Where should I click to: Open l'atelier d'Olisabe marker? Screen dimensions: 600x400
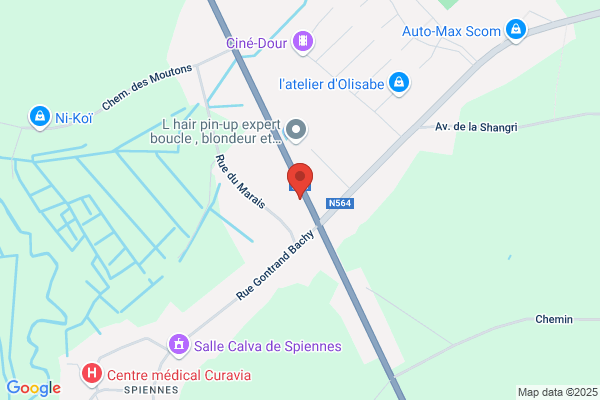399,83
